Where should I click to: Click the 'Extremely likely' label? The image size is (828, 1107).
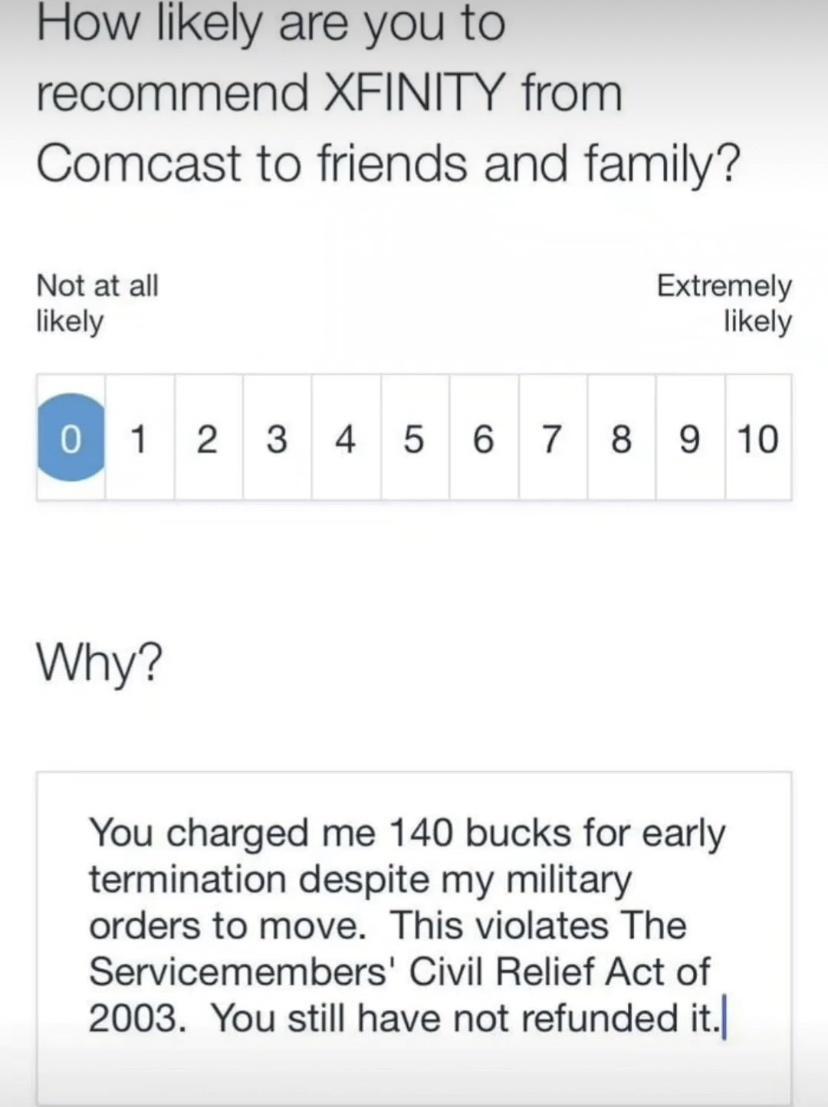[724, 303]
